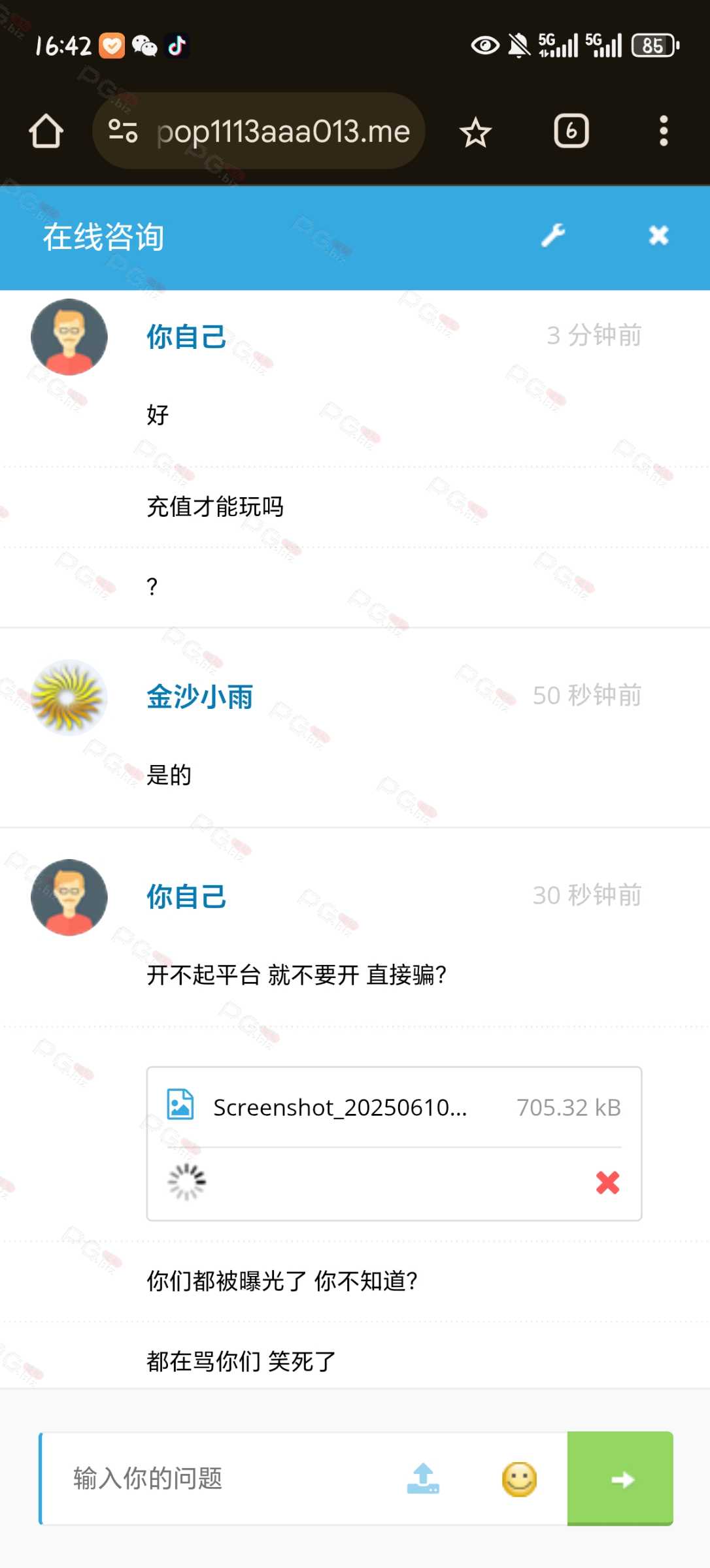Open the emoji picker smiley
Image resolution: width=710 pixels, height=1568 pixels.
519,1479
